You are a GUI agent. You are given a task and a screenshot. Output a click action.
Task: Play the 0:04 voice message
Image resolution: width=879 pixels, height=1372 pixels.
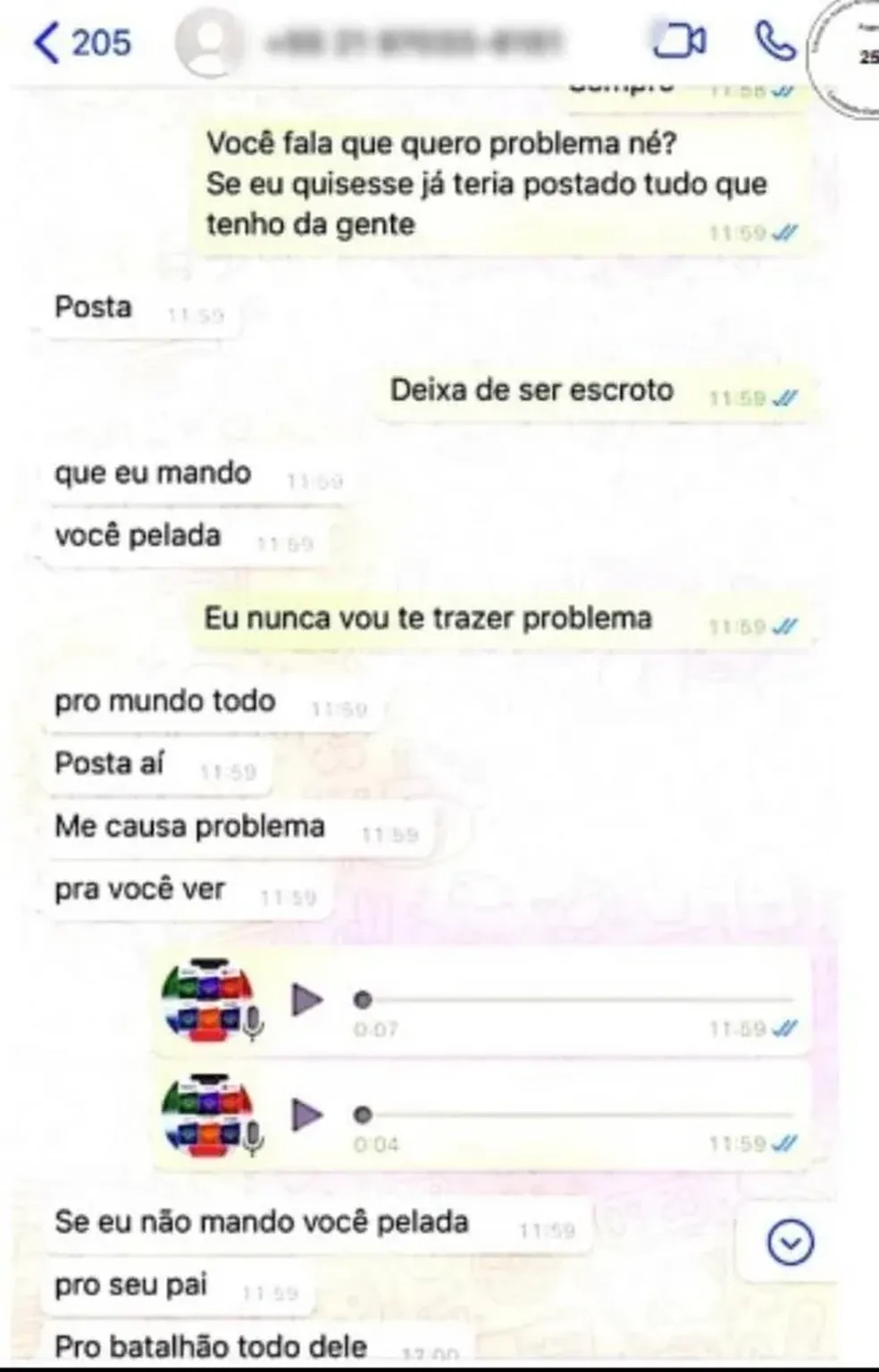[x=308, y=1115]
